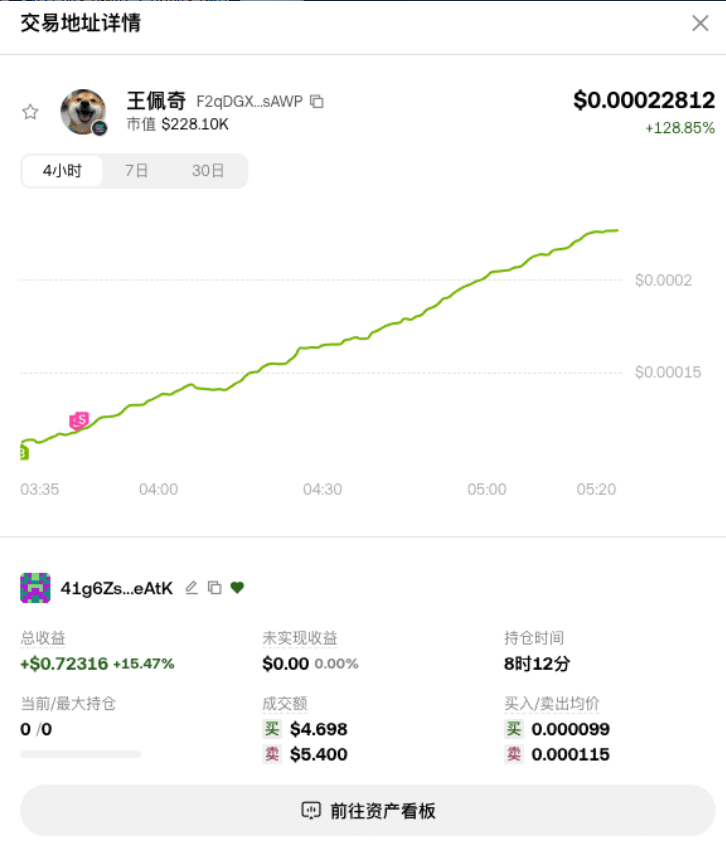The image size is (726, 848).
Task: Open the 王佩奇 token avatar
Action: pos(83,112)
